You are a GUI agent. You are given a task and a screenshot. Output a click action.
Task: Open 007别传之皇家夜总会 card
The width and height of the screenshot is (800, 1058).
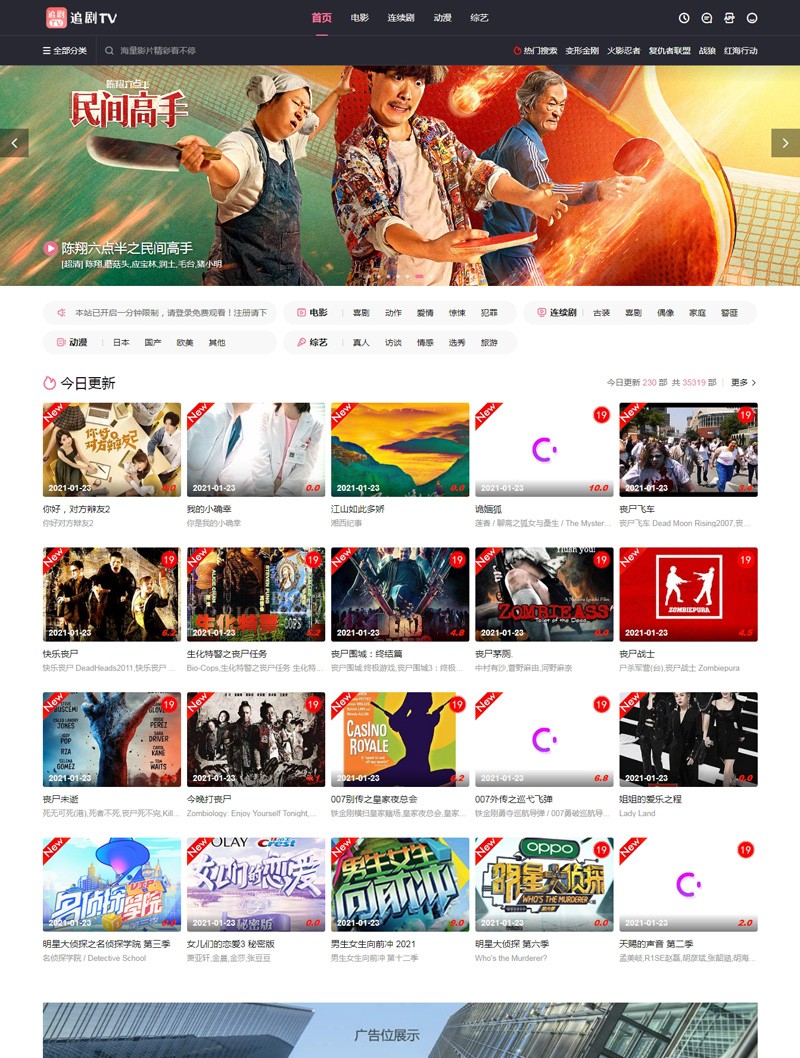[x=400, y=739]
